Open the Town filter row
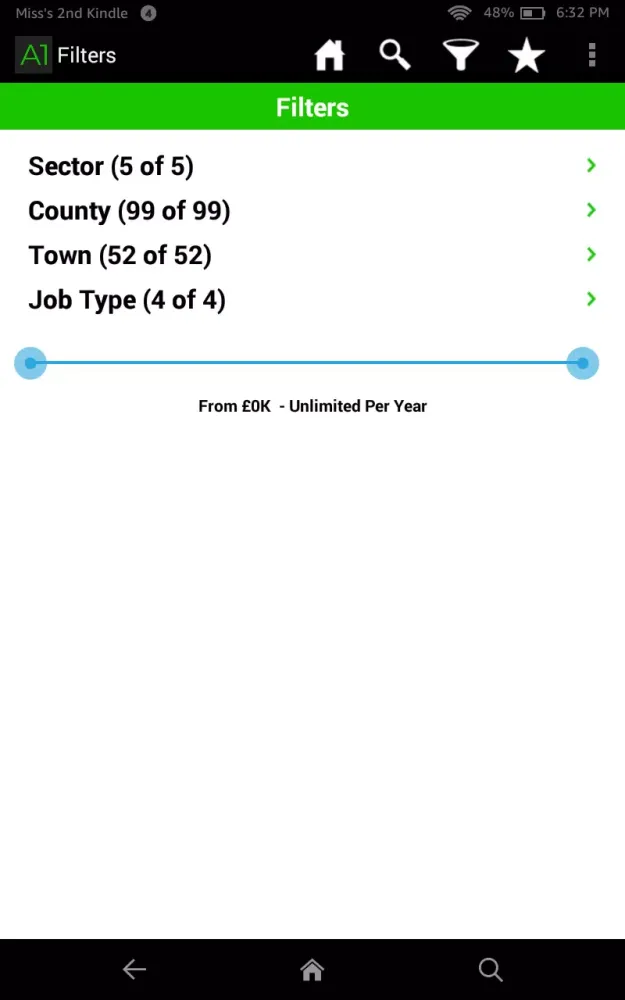The image size is (625, 1000). coord(312,255)
